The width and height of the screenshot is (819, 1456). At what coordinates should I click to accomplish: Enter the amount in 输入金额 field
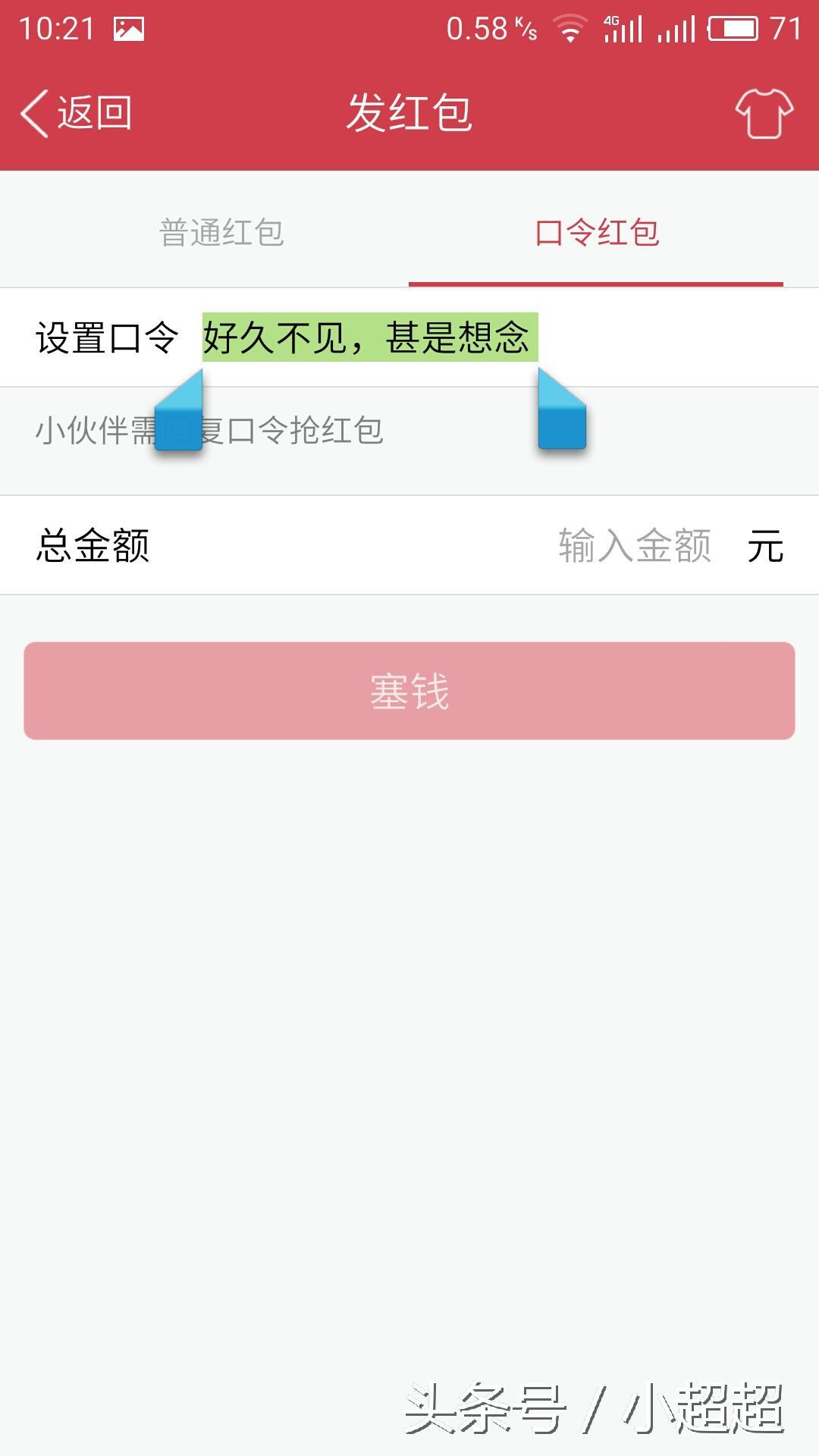(634, 546)
